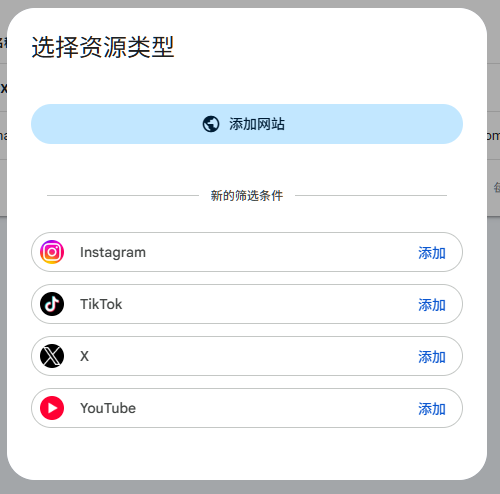Viewport: 500px width, 494px height.
Task: Add Instagram as a resource
Action: 432,253
